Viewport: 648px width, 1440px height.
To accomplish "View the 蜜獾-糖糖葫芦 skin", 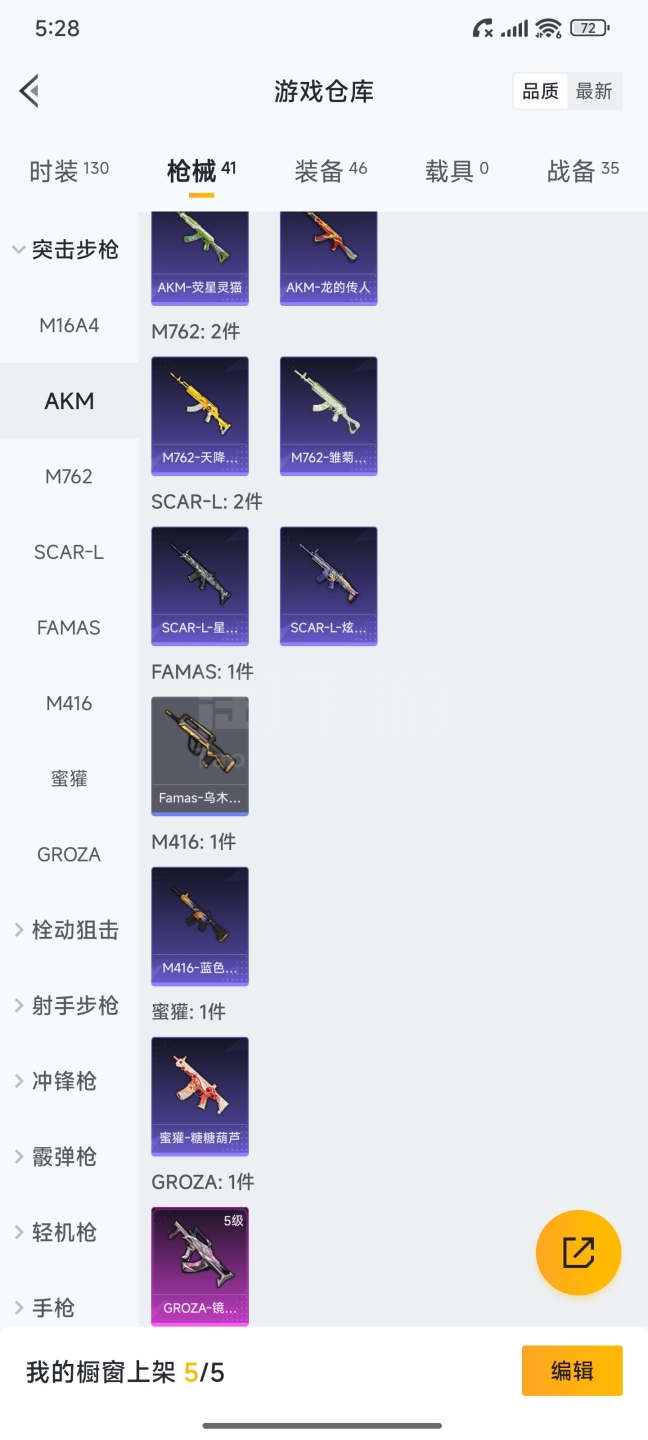I will click(x=200, y=1095).
